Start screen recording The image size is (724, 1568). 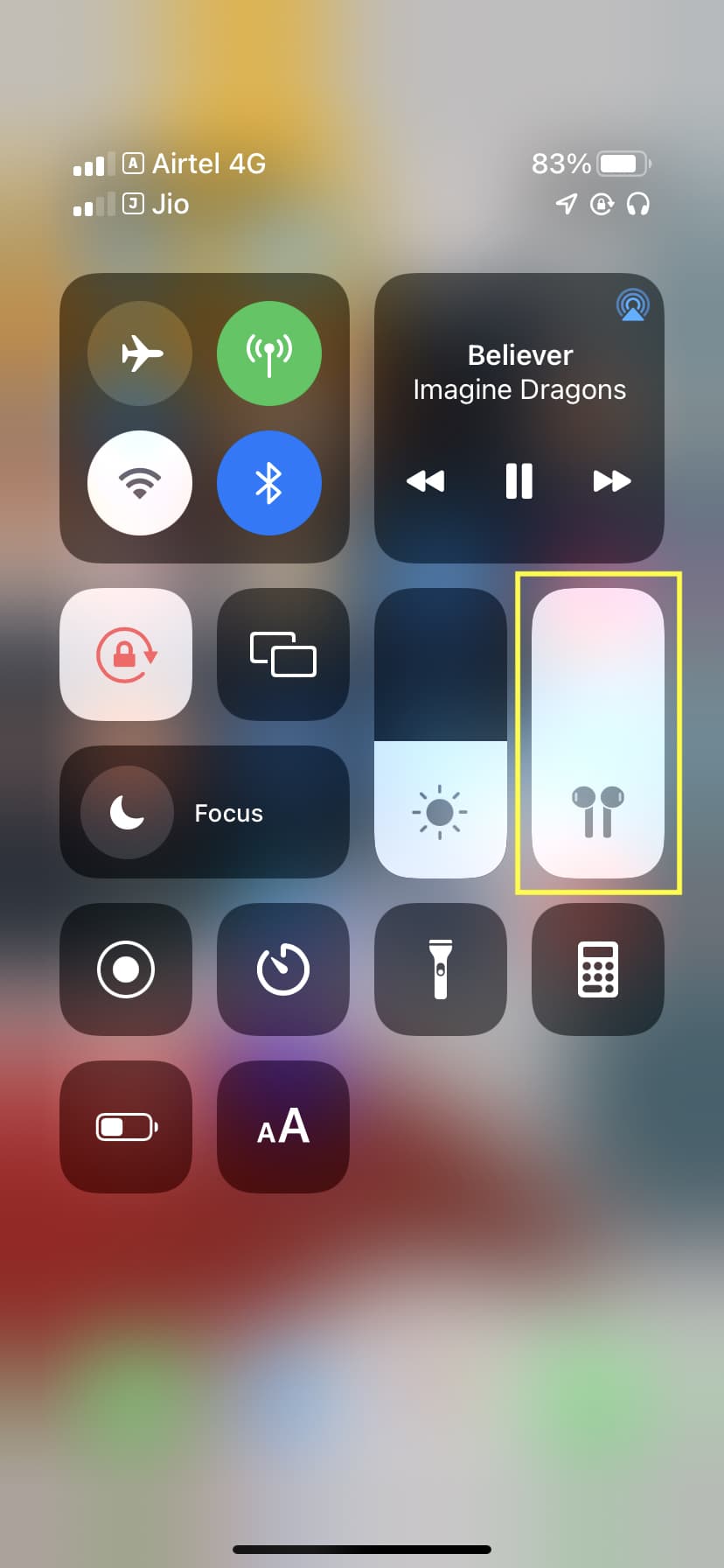tap(126, 969)
